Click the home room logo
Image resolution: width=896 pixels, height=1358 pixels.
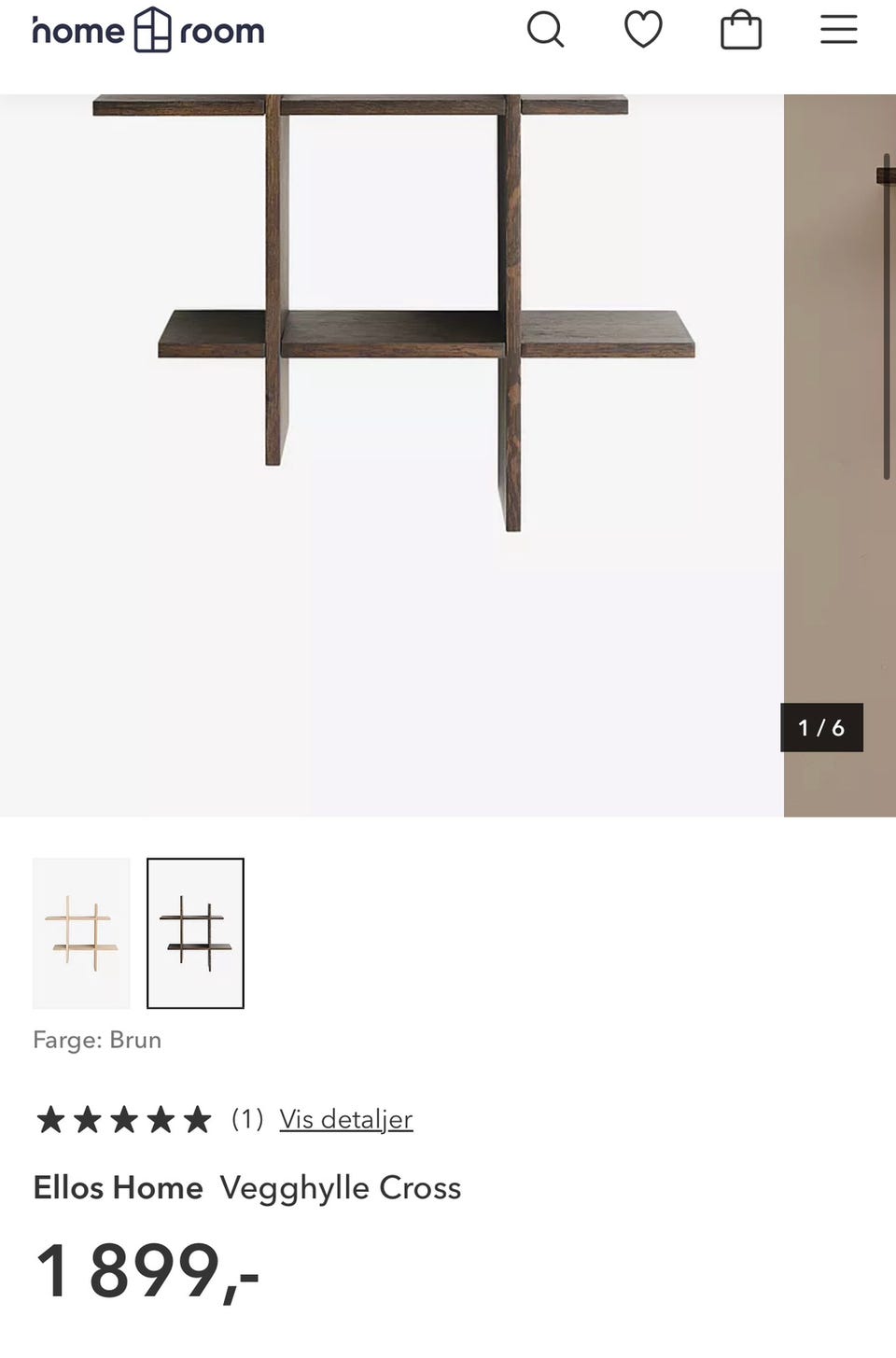click(x=147, y=29)
